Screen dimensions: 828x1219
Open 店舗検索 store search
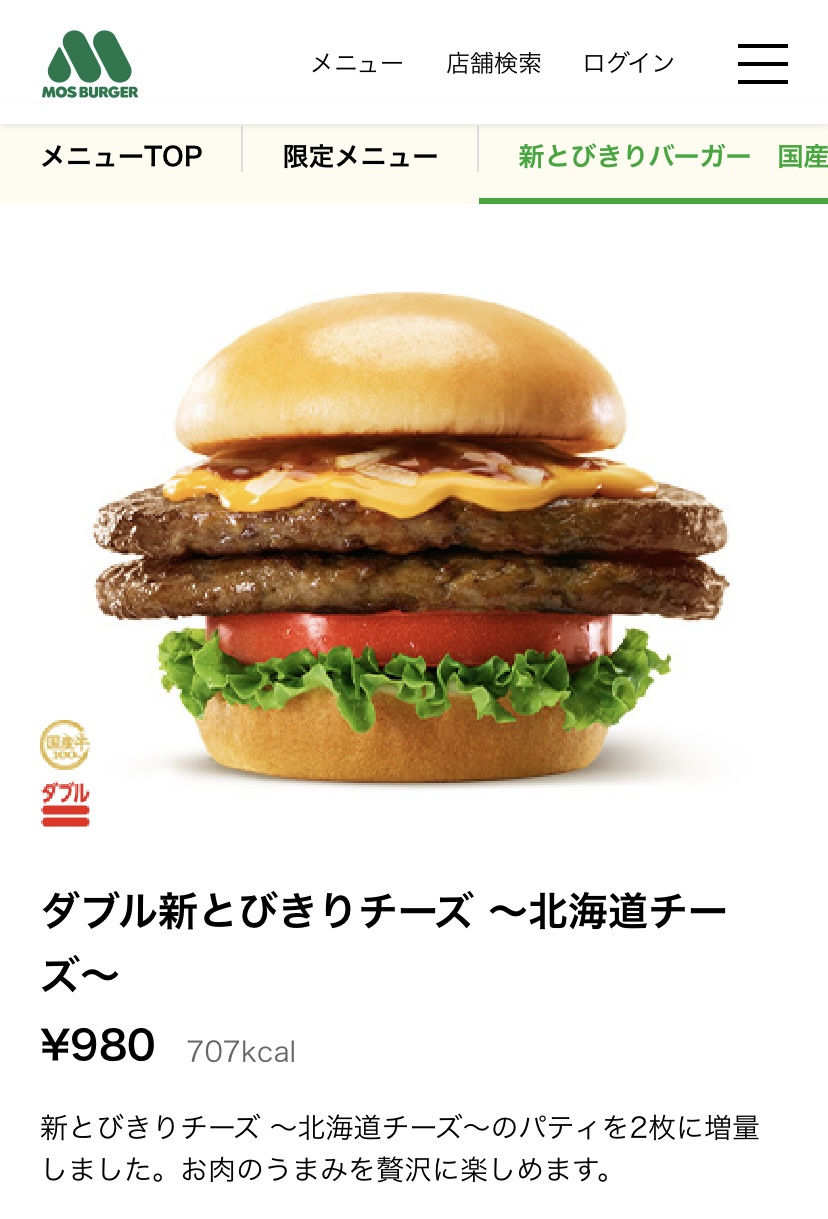[x=494, y=64]
